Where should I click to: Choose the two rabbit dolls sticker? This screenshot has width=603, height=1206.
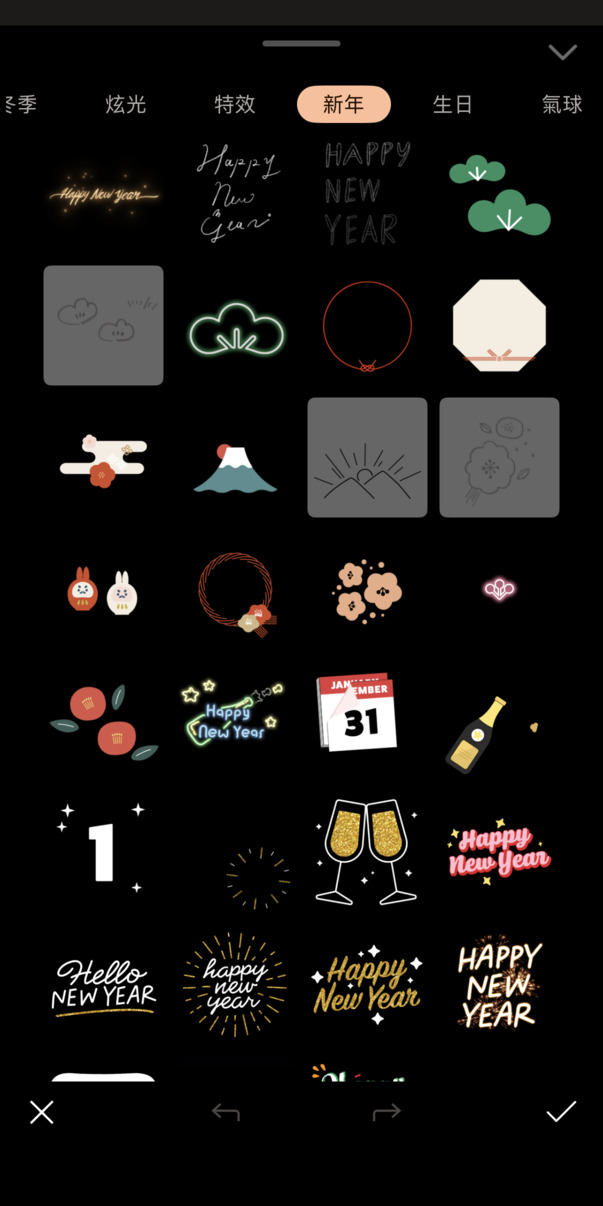coord(104,592)
